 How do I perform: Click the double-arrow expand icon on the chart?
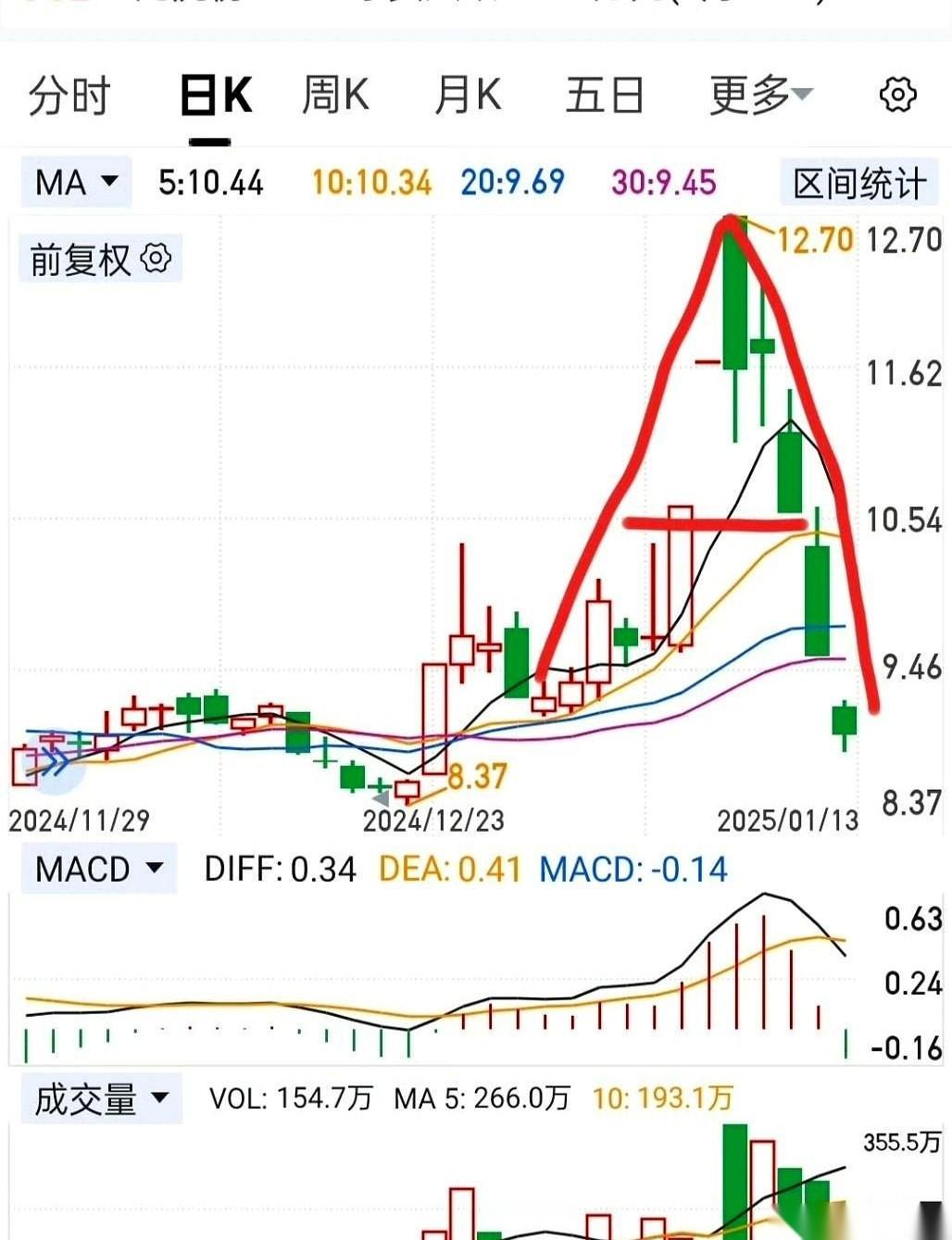(56, 762)
